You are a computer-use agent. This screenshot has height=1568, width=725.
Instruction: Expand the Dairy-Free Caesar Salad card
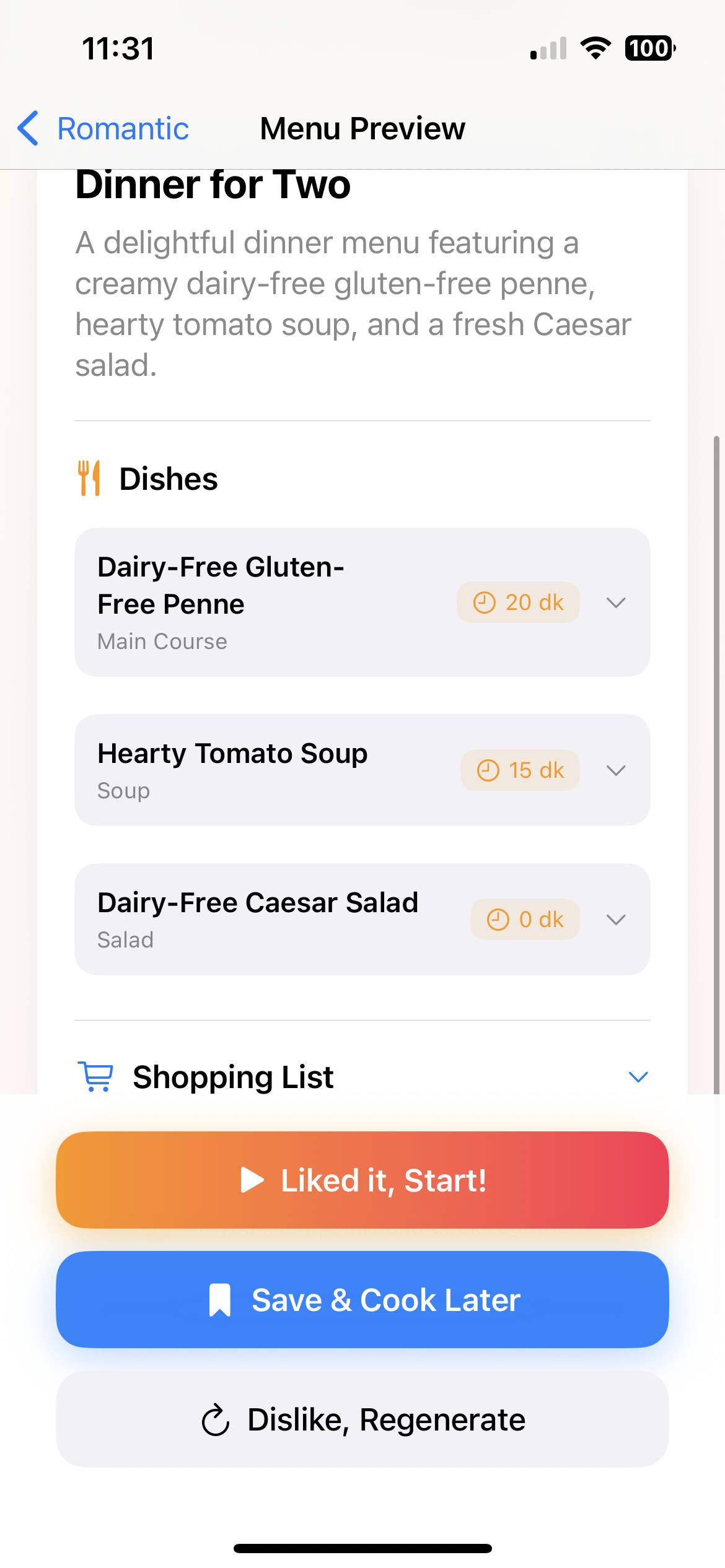pyautogui.click(x=616, y=920)
